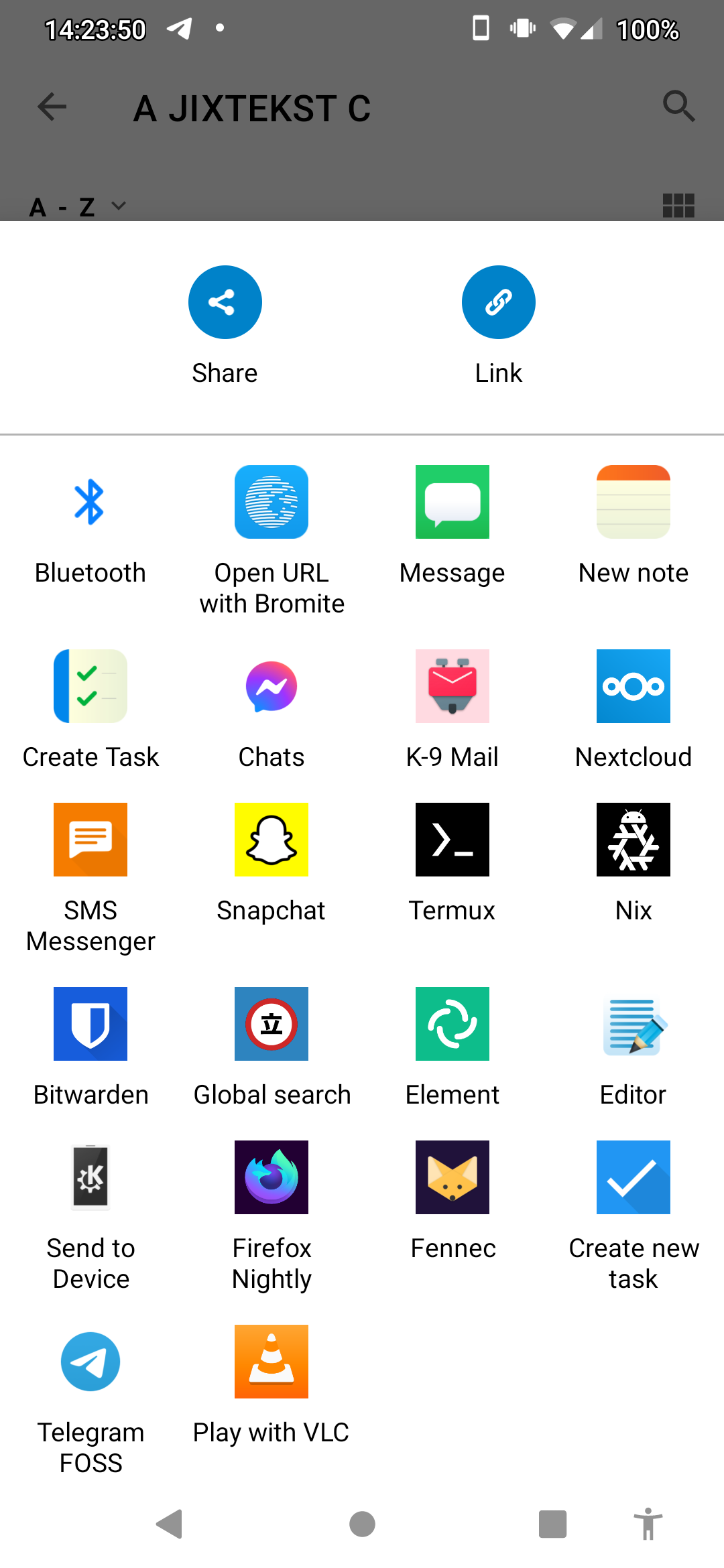Tap the Link button
Viewport: 724px width, 1568px height.
498,303
